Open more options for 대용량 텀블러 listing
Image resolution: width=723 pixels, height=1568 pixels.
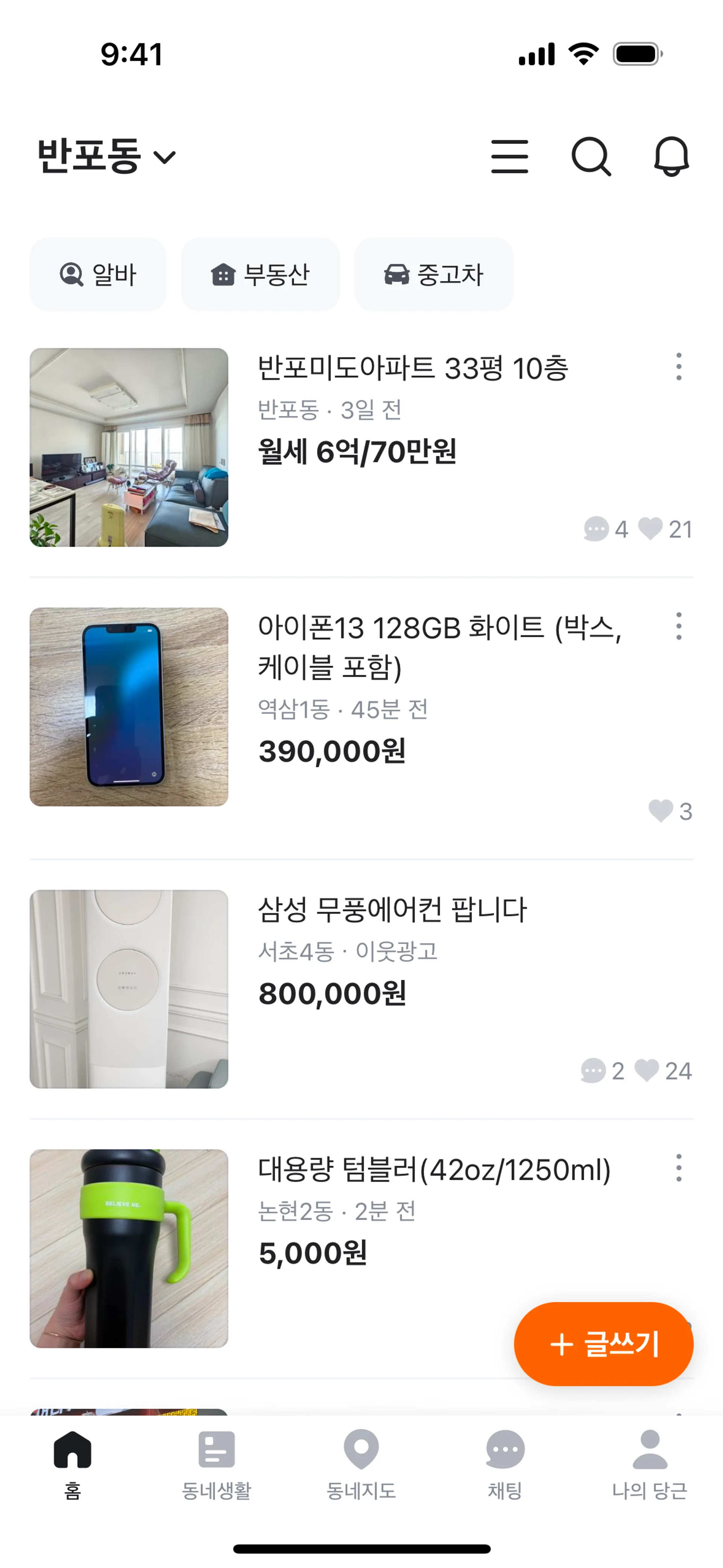(x=679, y=1168)
